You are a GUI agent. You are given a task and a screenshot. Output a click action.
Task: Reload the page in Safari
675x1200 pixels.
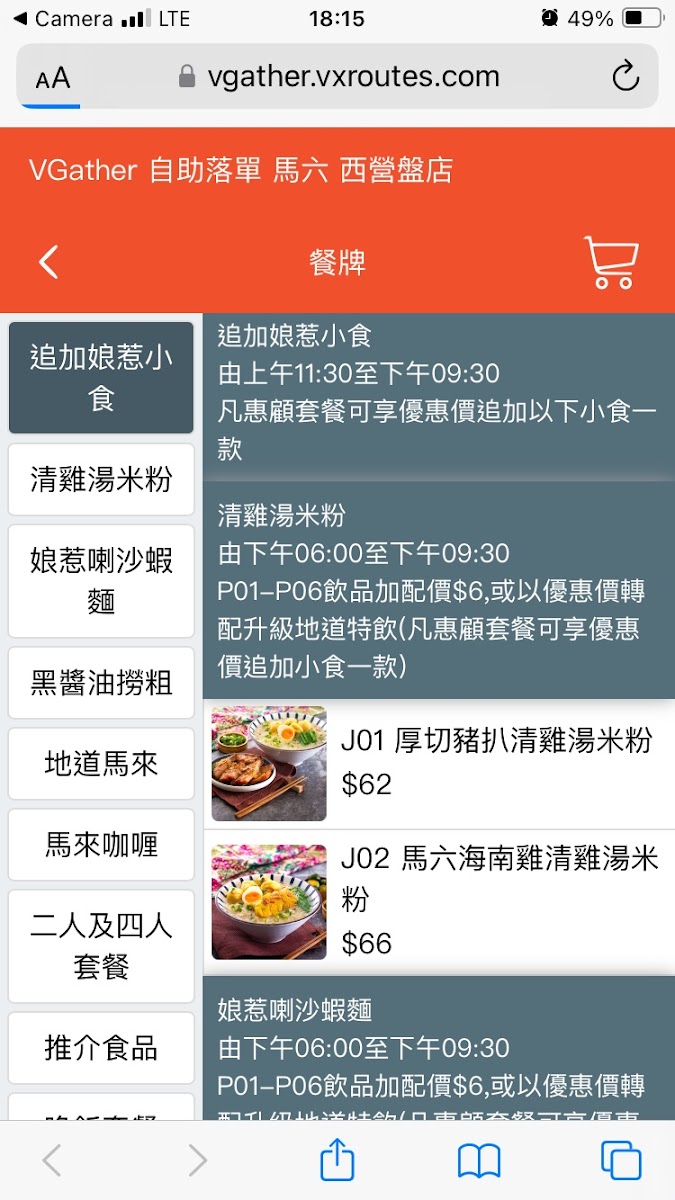tap(625, 77)
